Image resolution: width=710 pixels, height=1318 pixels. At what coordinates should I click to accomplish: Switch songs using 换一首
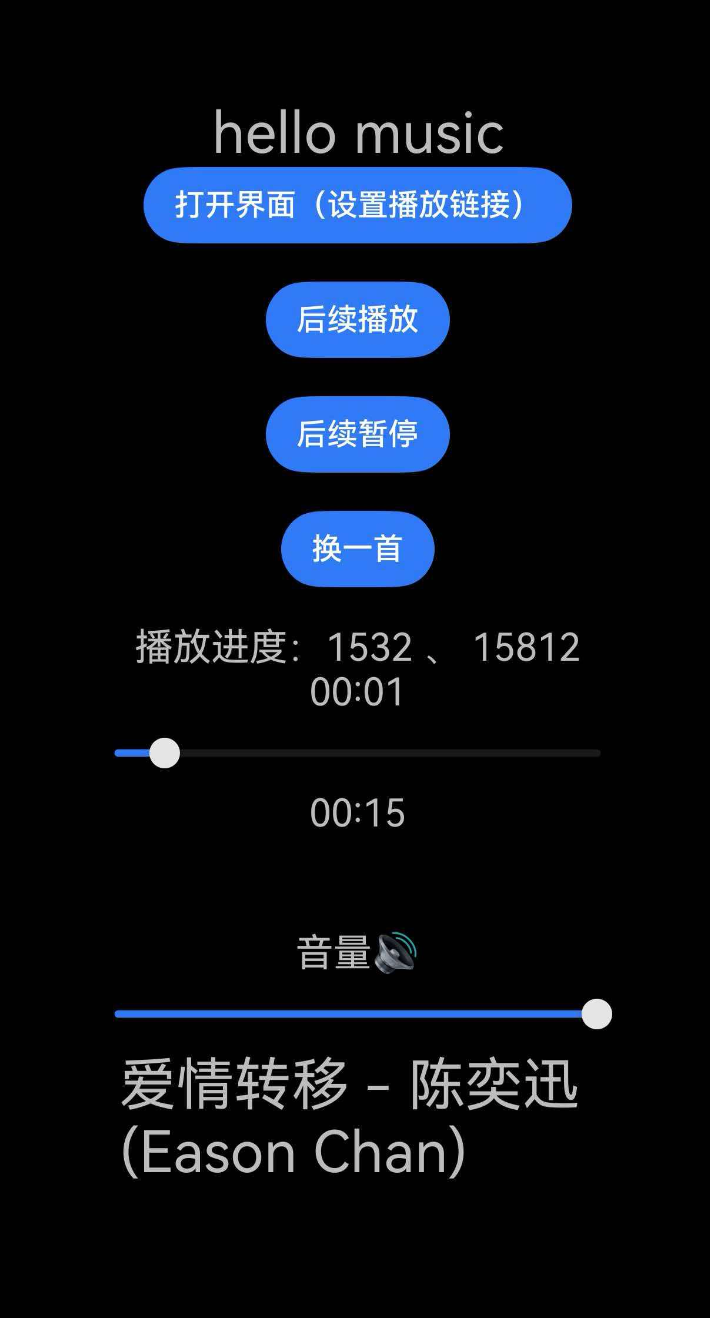pyautogui.click(x=357, y=549)
